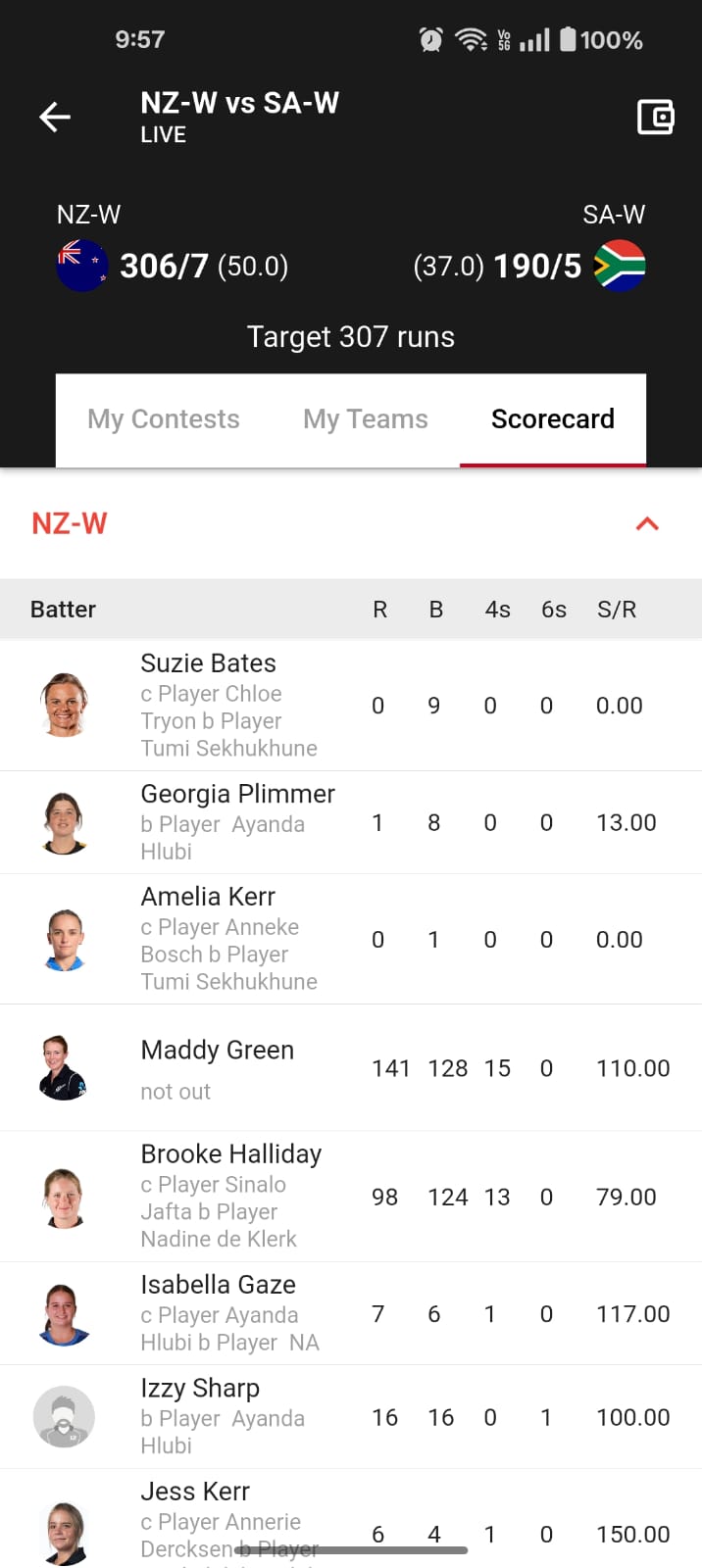Switch to the My Contests tab
Image resolution: width=702 pixels, height=1568 pixels.
click(x=164, y=419)
